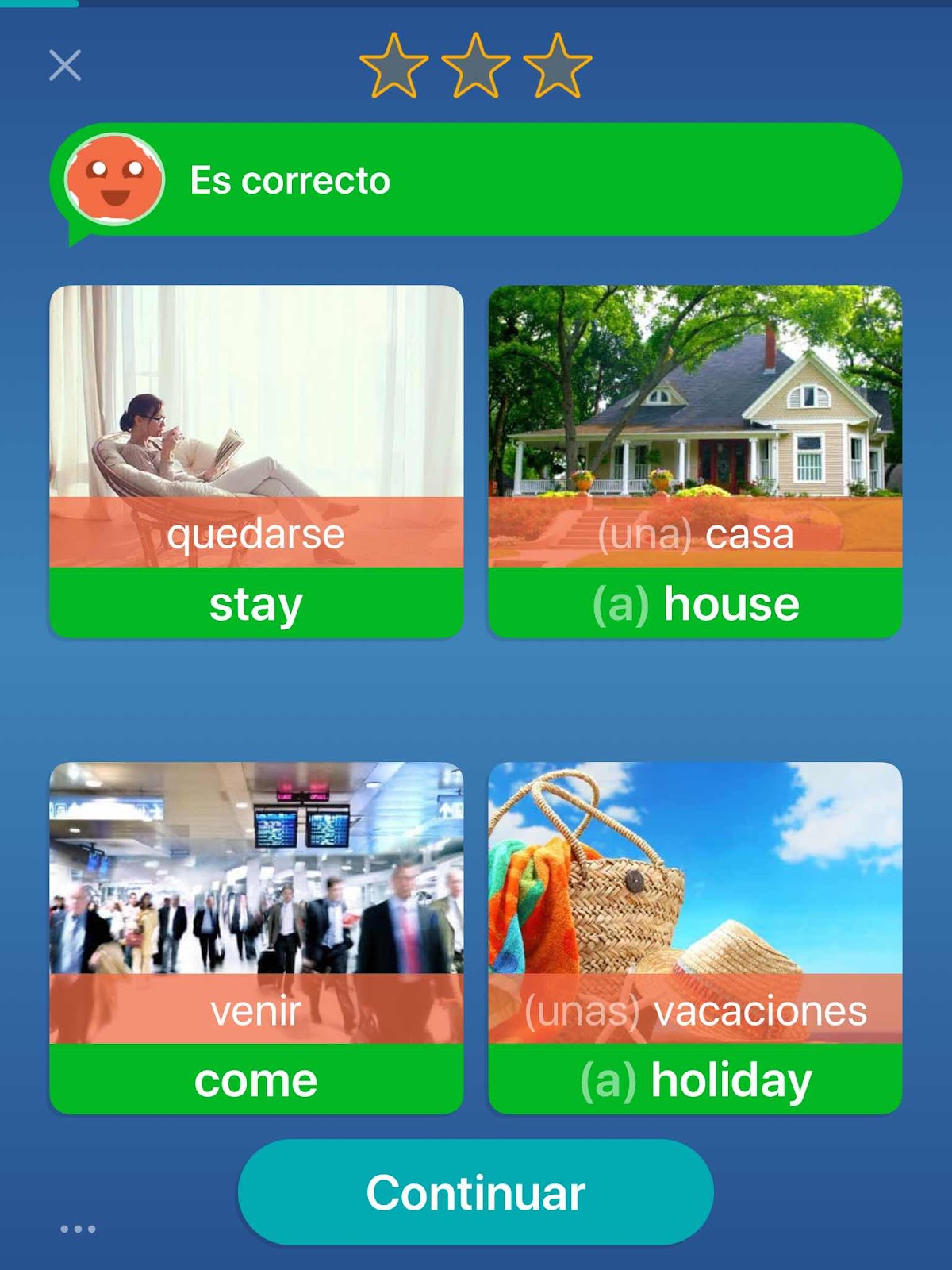Select the quedarse / stay card
The height and width of the screenshot is (1270, 952).
256,460
